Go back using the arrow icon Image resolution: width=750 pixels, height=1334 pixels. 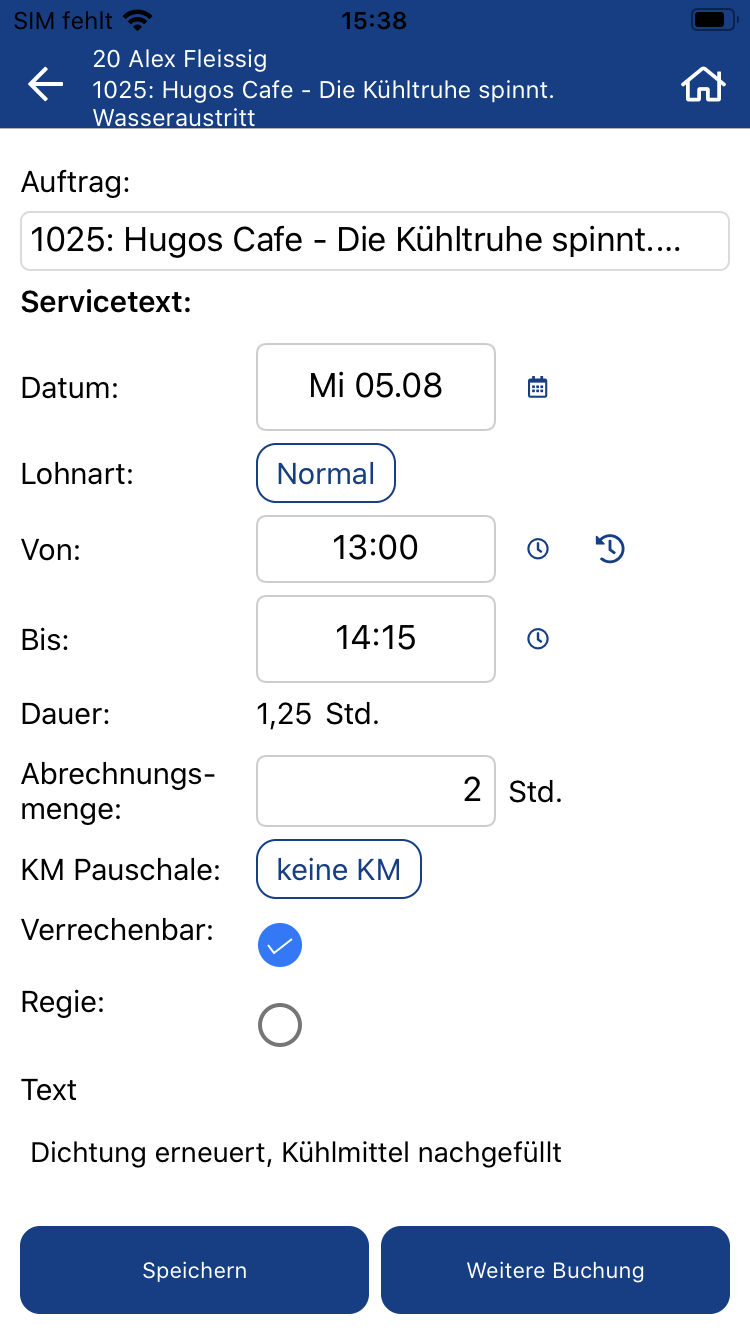46,85
